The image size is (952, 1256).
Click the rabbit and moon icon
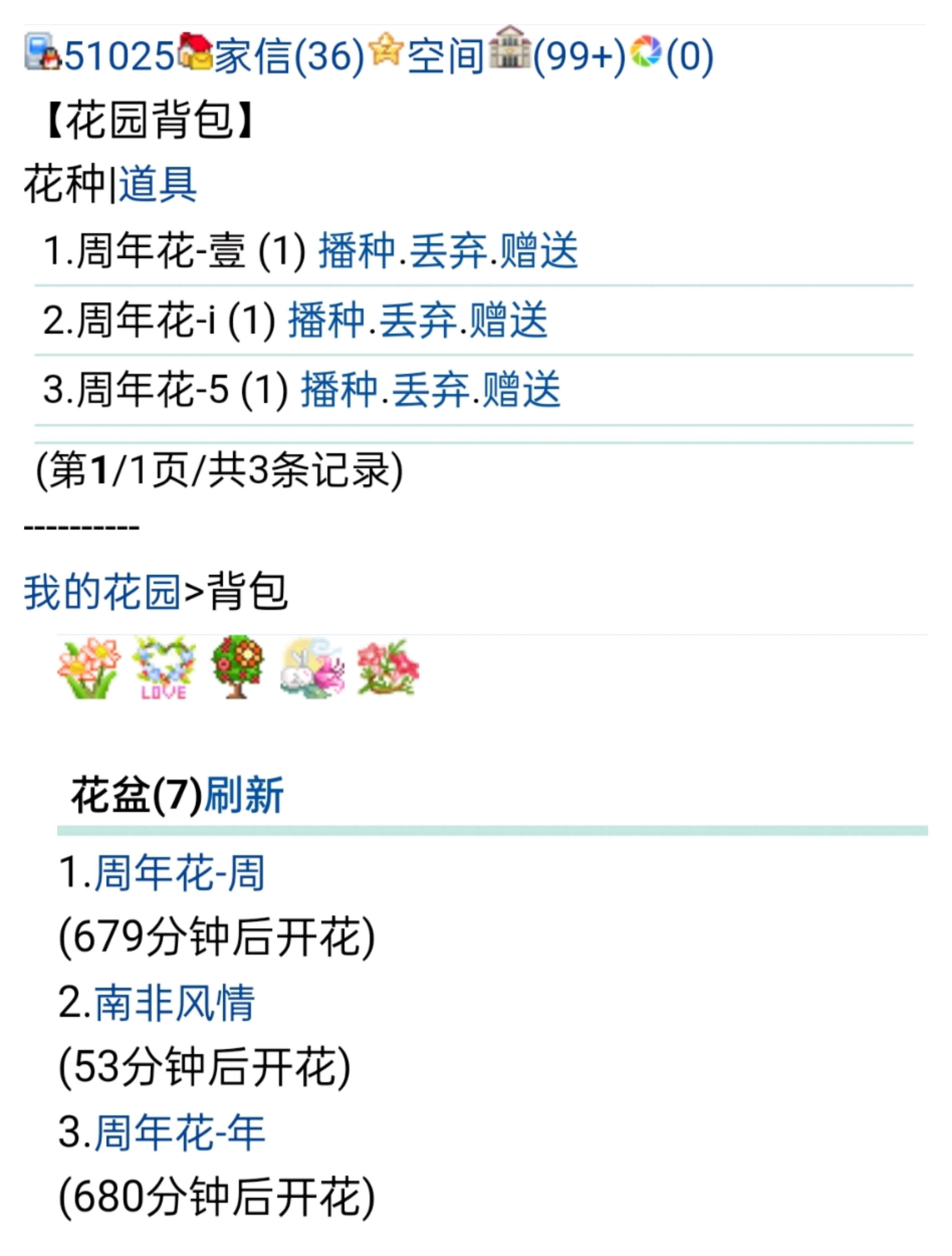coord(312,670)
